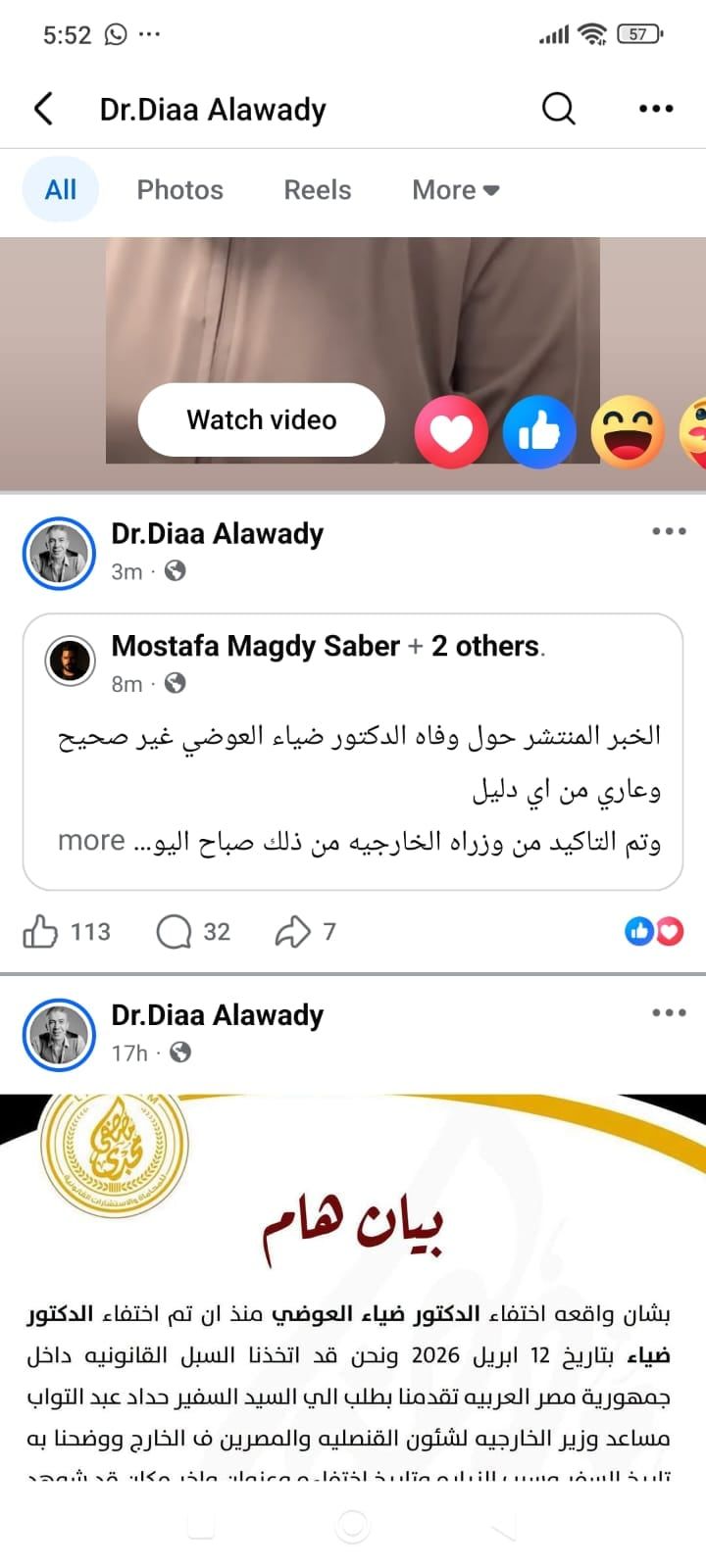This screenshot has height=1568, width=706.
Task: Open search in the top bar
Action: point(558,109)
